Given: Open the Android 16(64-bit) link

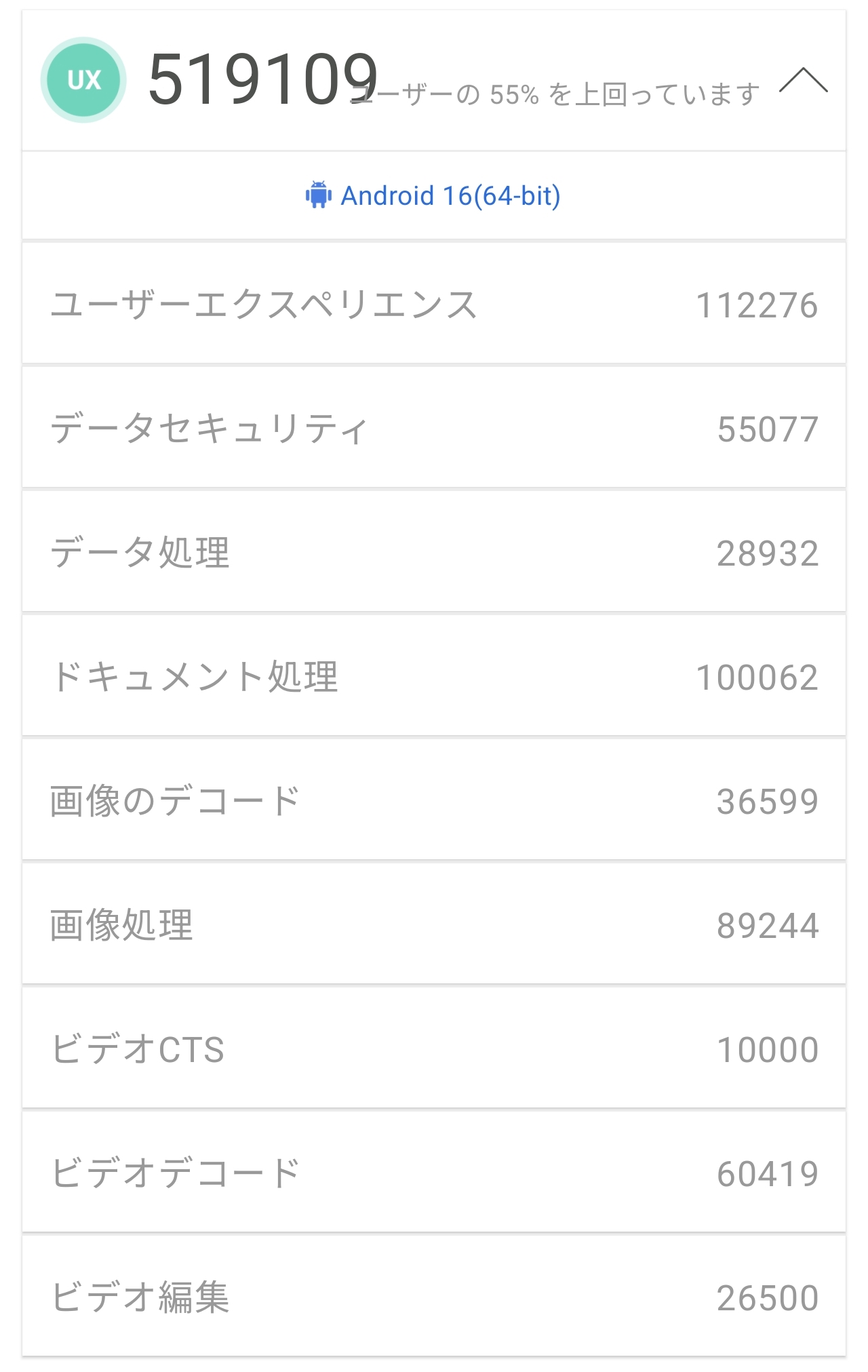Looking at the screenshot, I should point(434,196).
